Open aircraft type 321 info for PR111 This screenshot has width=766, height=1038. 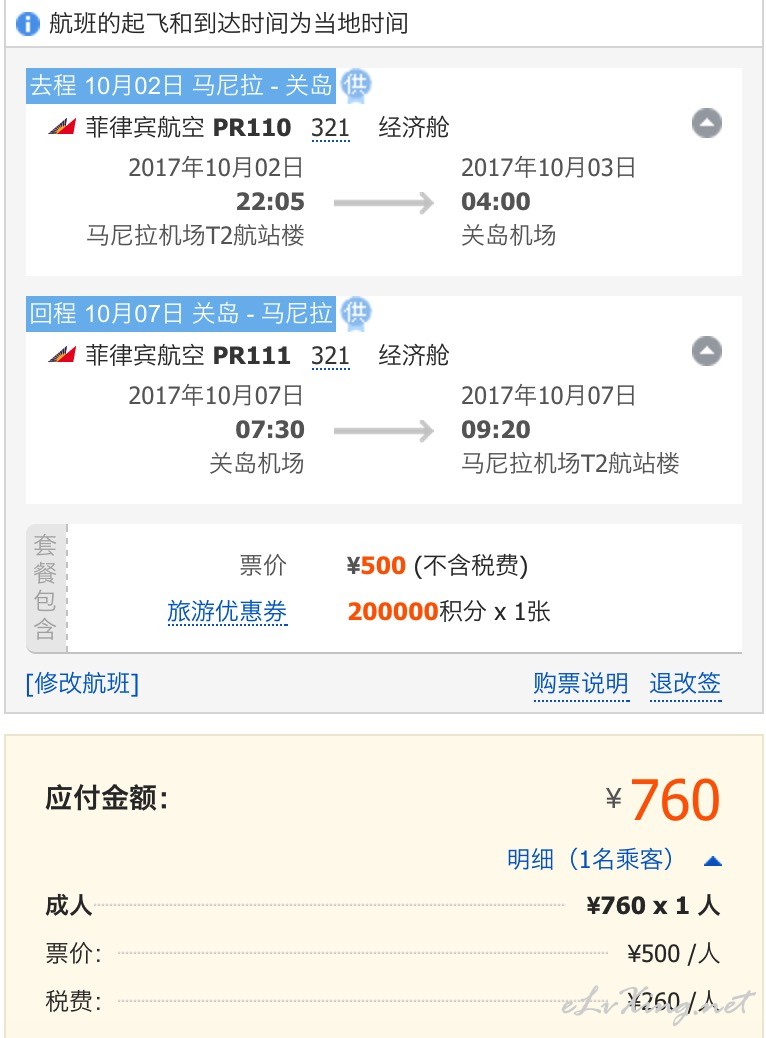(330, 356)
